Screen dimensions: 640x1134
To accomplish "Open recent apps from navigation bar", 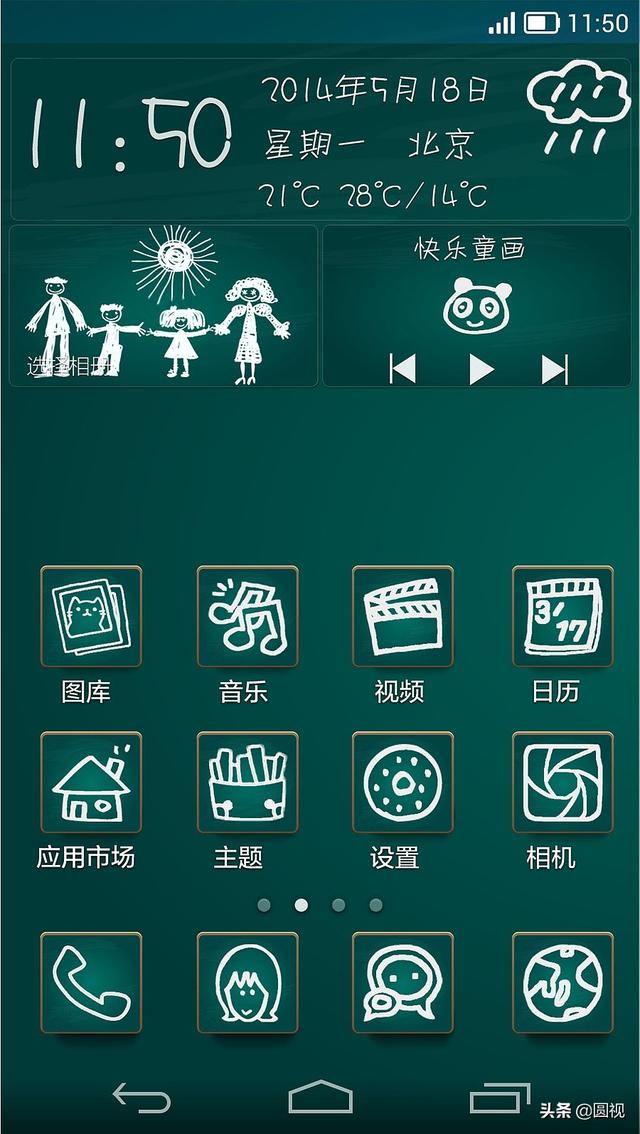I will coord(498,1097).
